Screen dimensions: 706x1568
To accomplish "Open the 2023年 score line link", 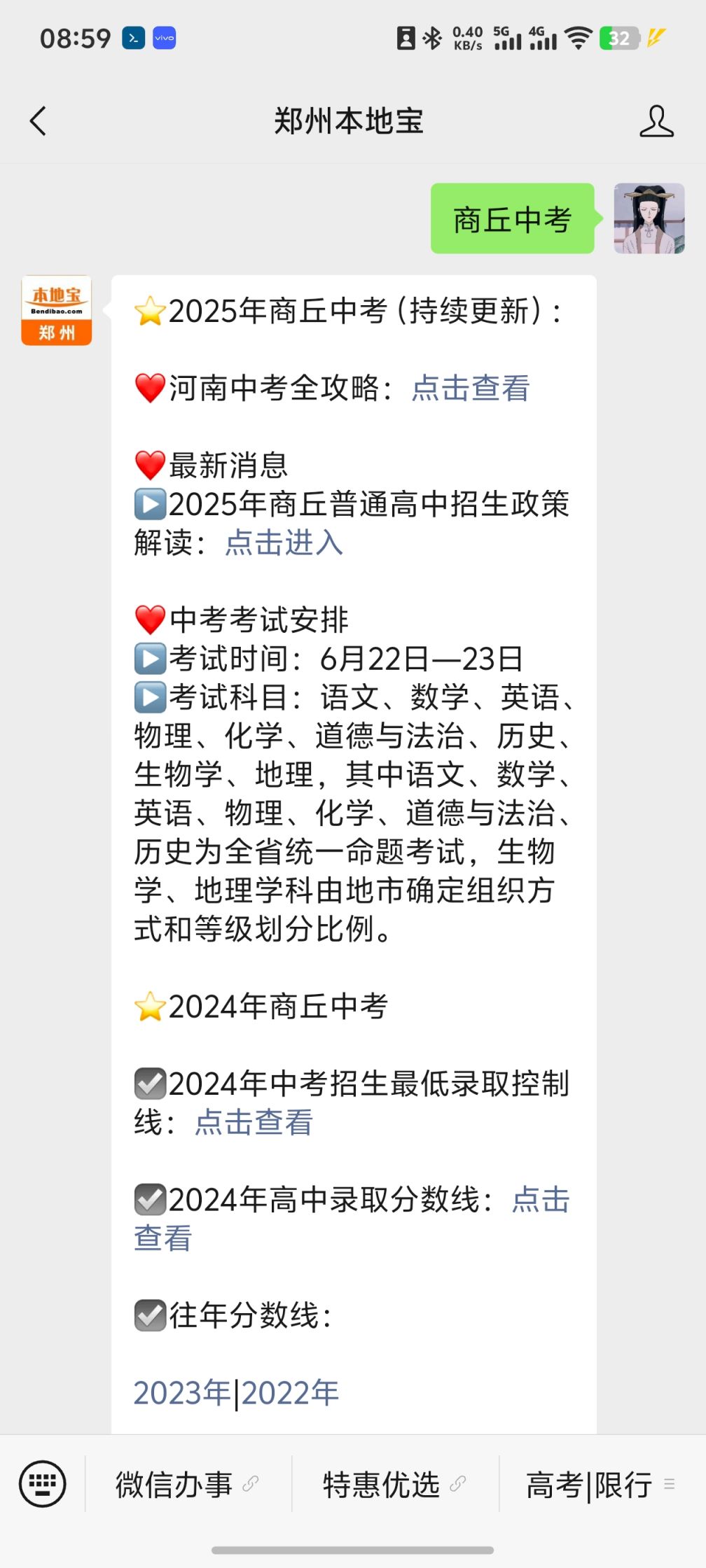I will [x=181, y=1393].
